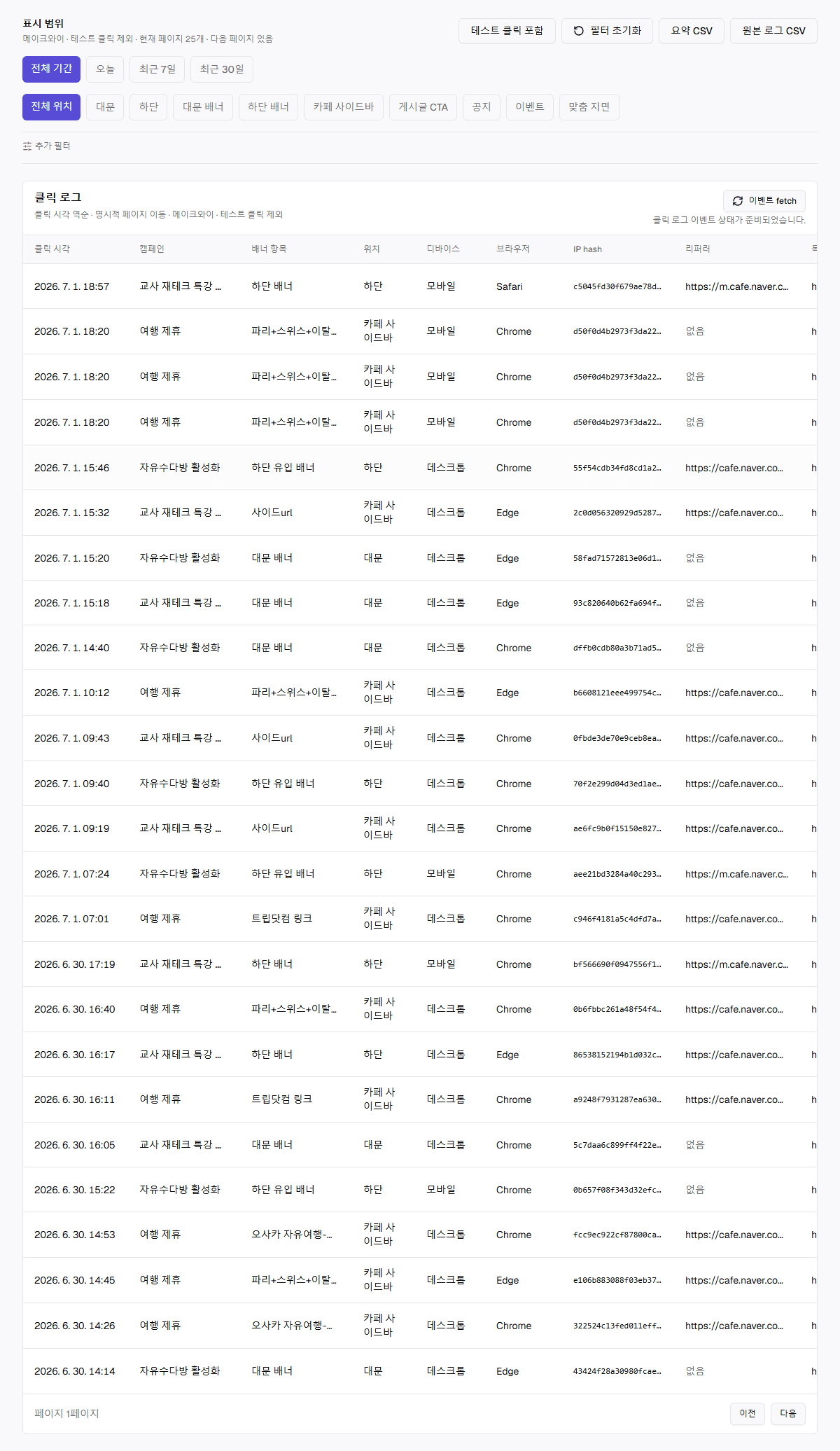
Task: Choose the 맞춤 지면 chip
Action: [589, 107]
